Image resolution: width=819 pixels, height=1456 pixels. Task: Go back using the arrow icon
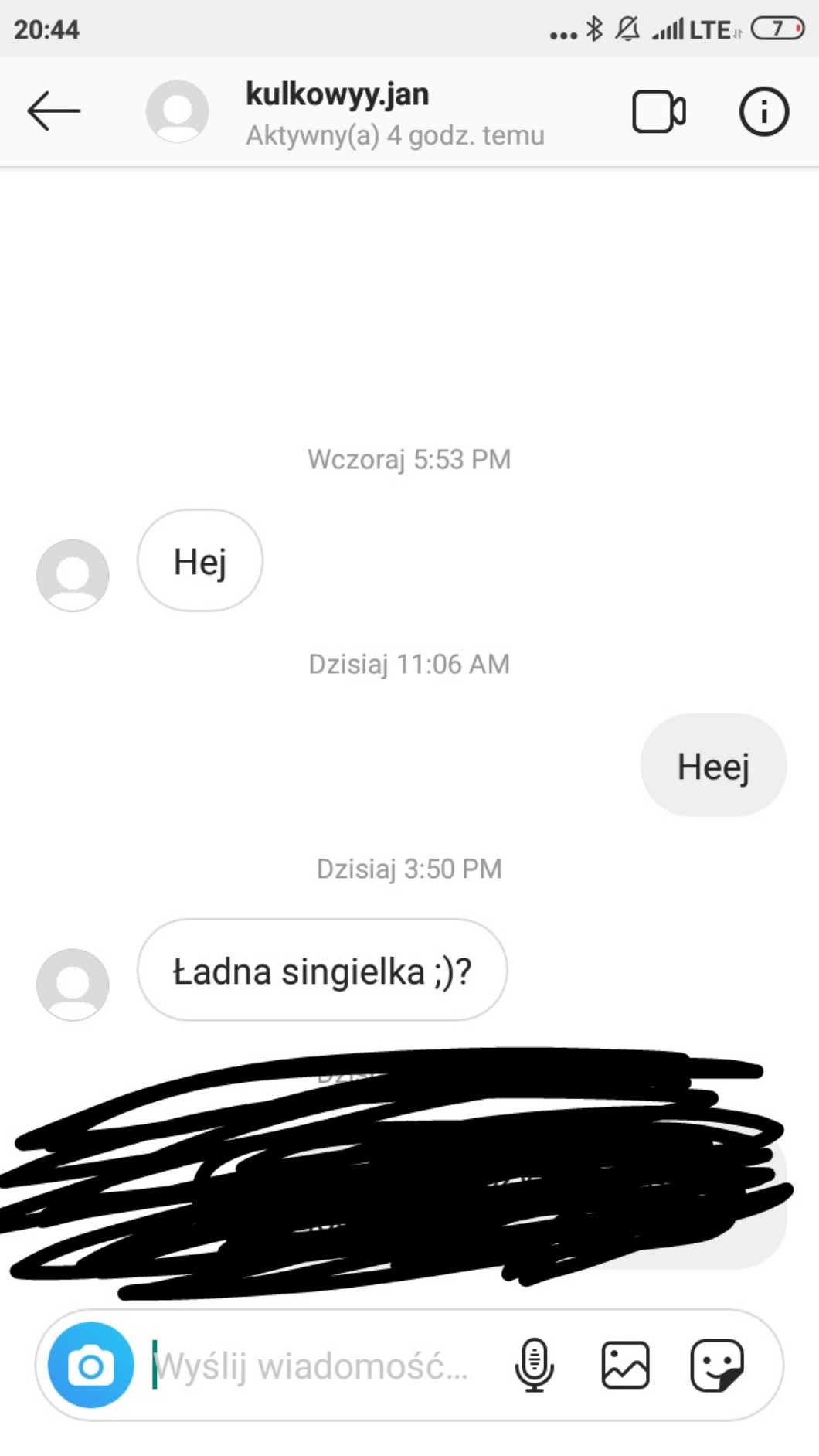click(x=53, y=111)
